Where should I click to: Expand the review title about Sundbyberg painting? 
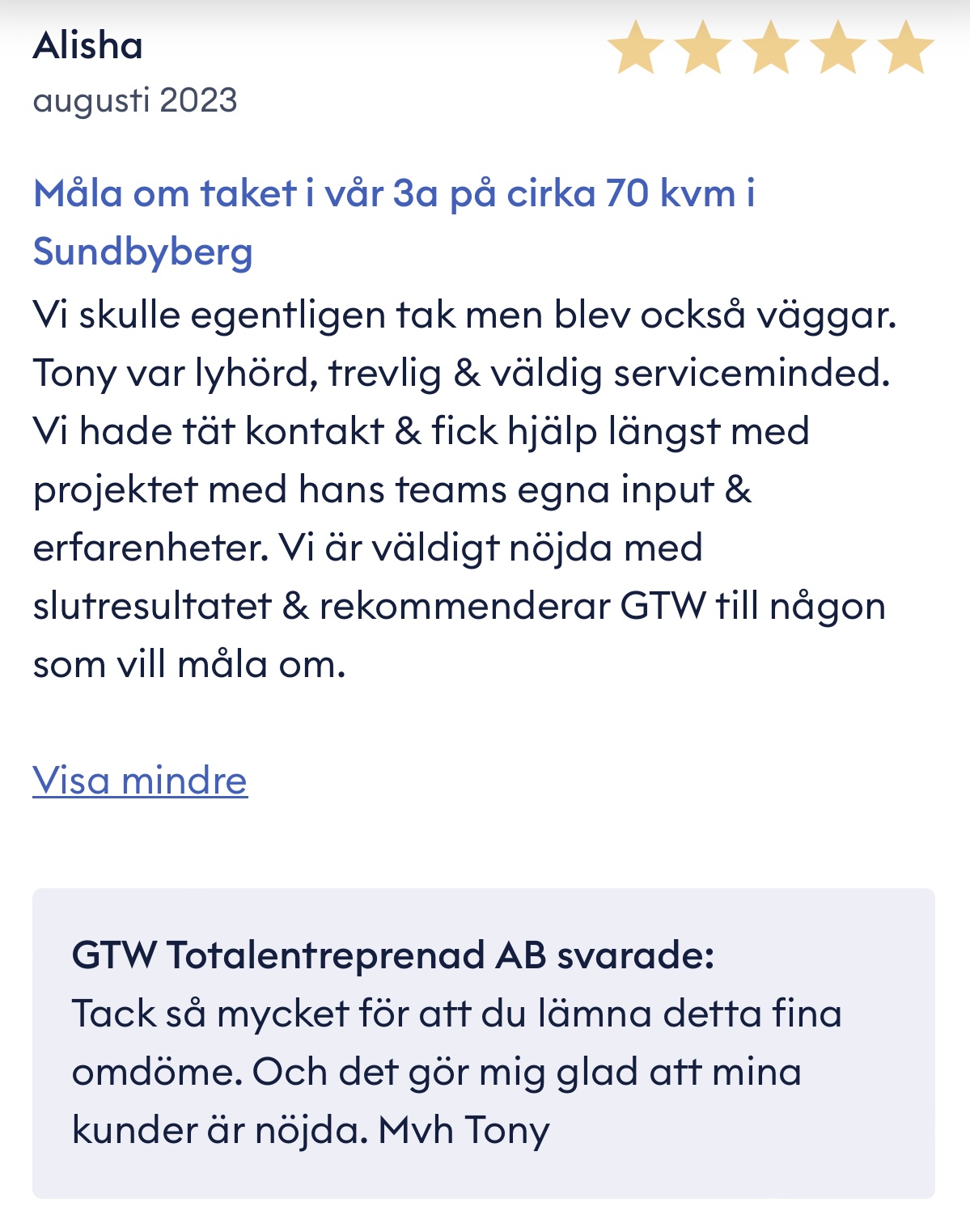click(x=396, y=196)
